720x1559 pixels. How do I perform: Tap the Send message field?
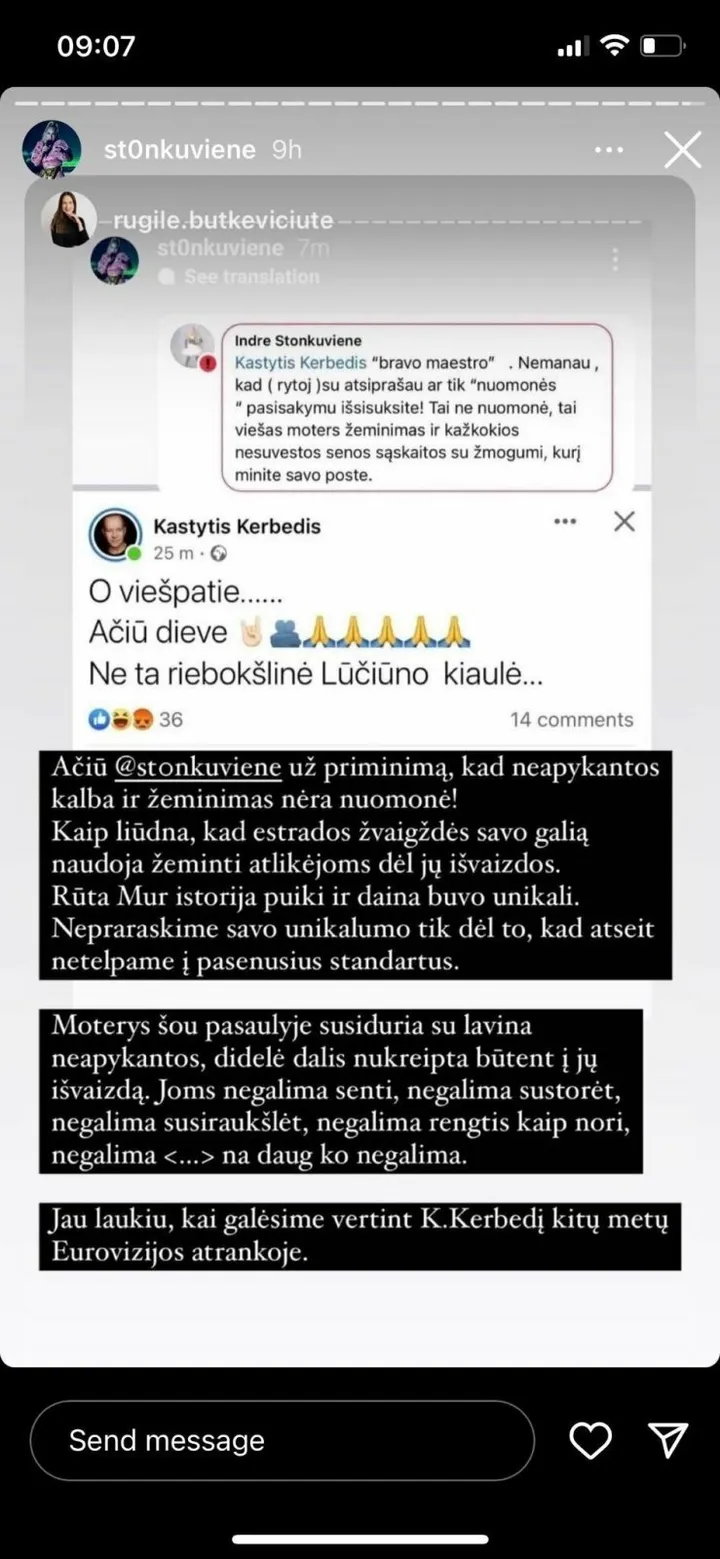(x=282, y=1440)
